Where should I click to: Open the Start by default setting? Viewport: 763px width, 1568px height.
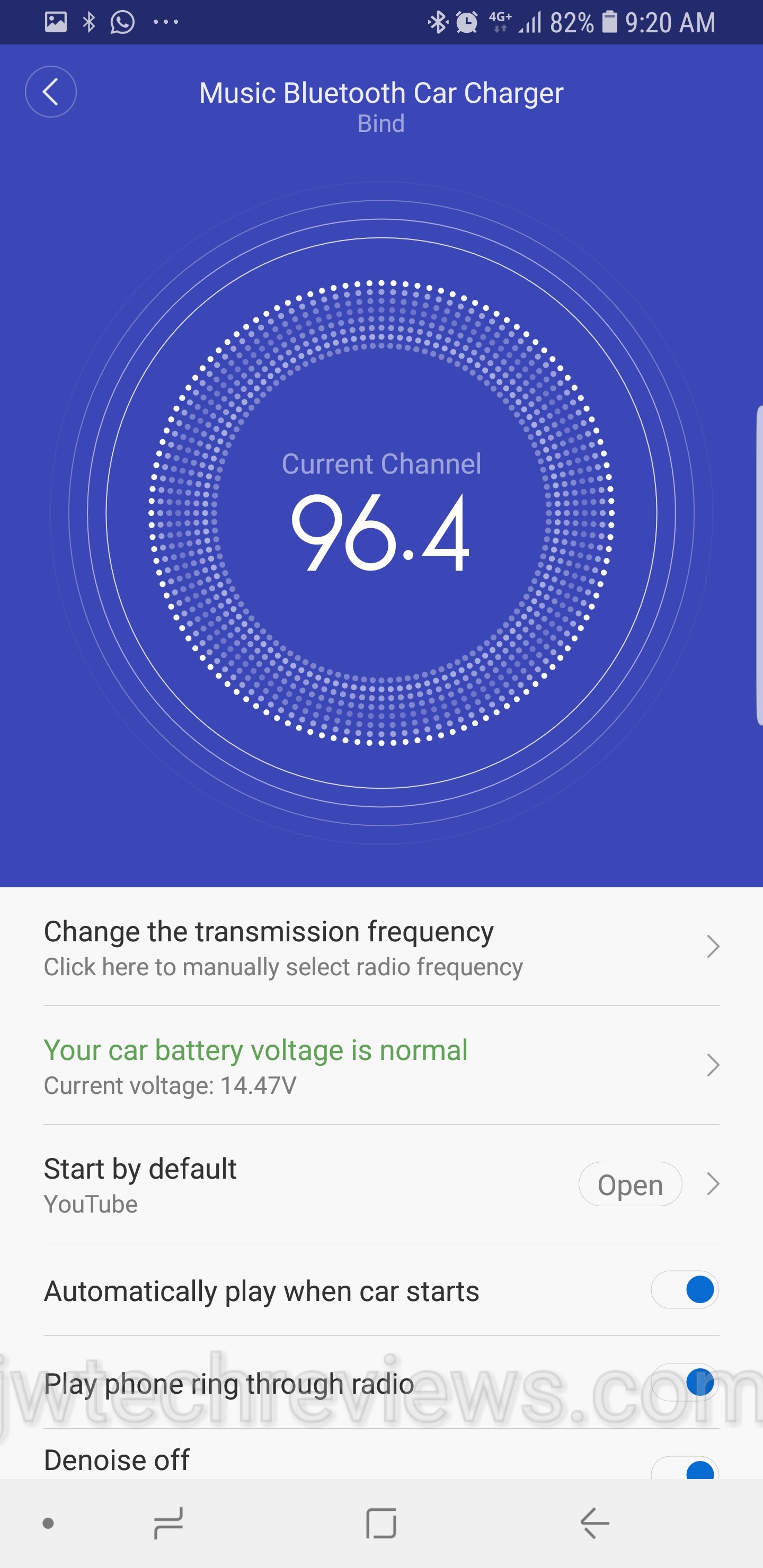point(244,1184)
